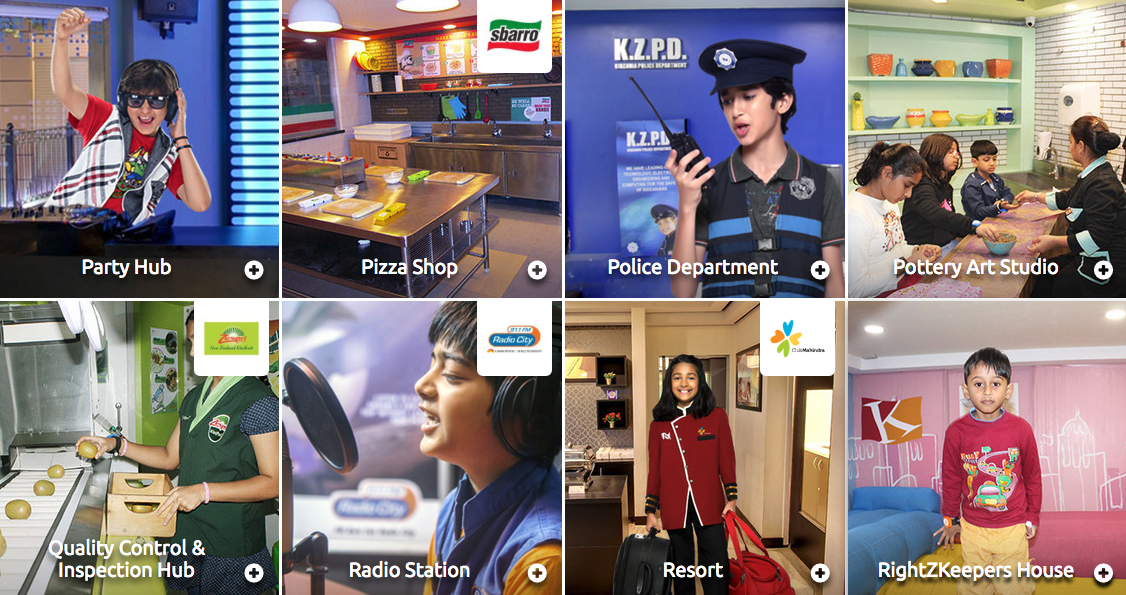Expand the plus icon on RightZKeepers House
This screenshot has height=595, width=1126.
pos(1103,573)
